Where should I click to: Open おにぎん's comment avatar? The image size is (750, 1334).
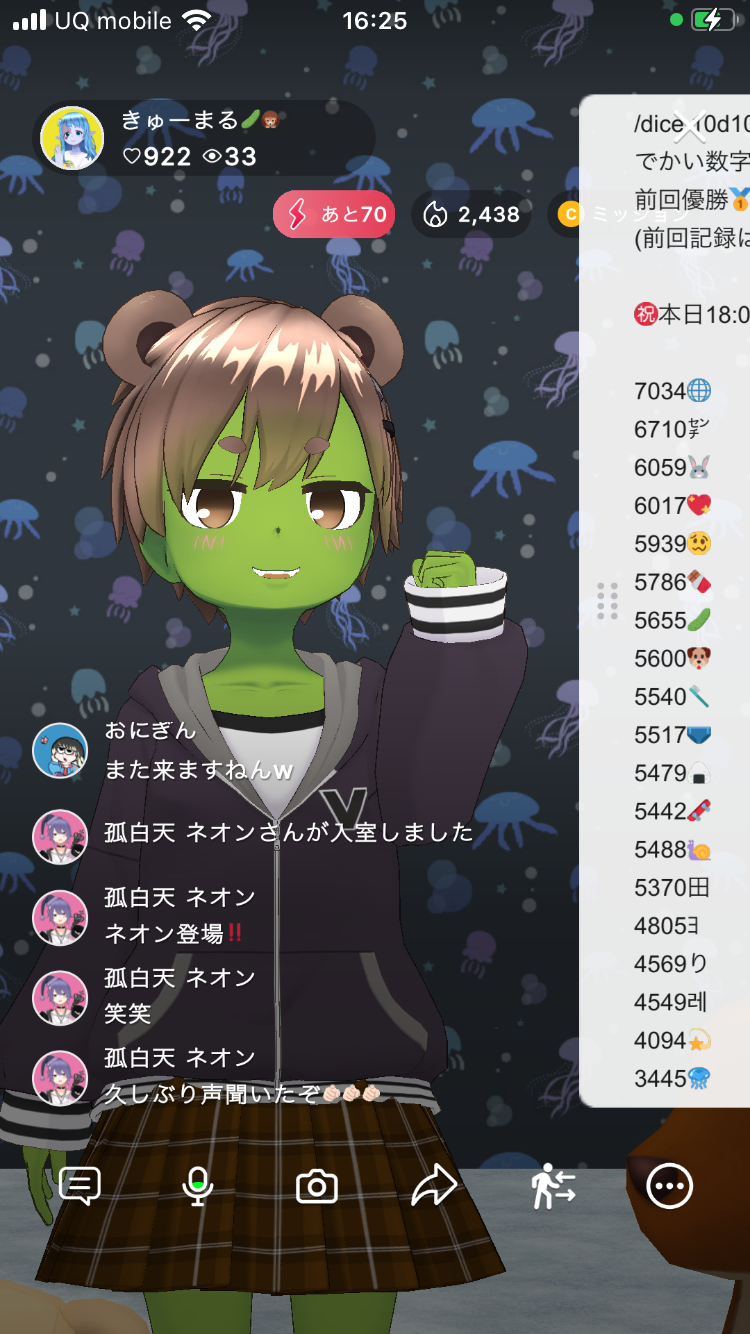click(60, 750)
